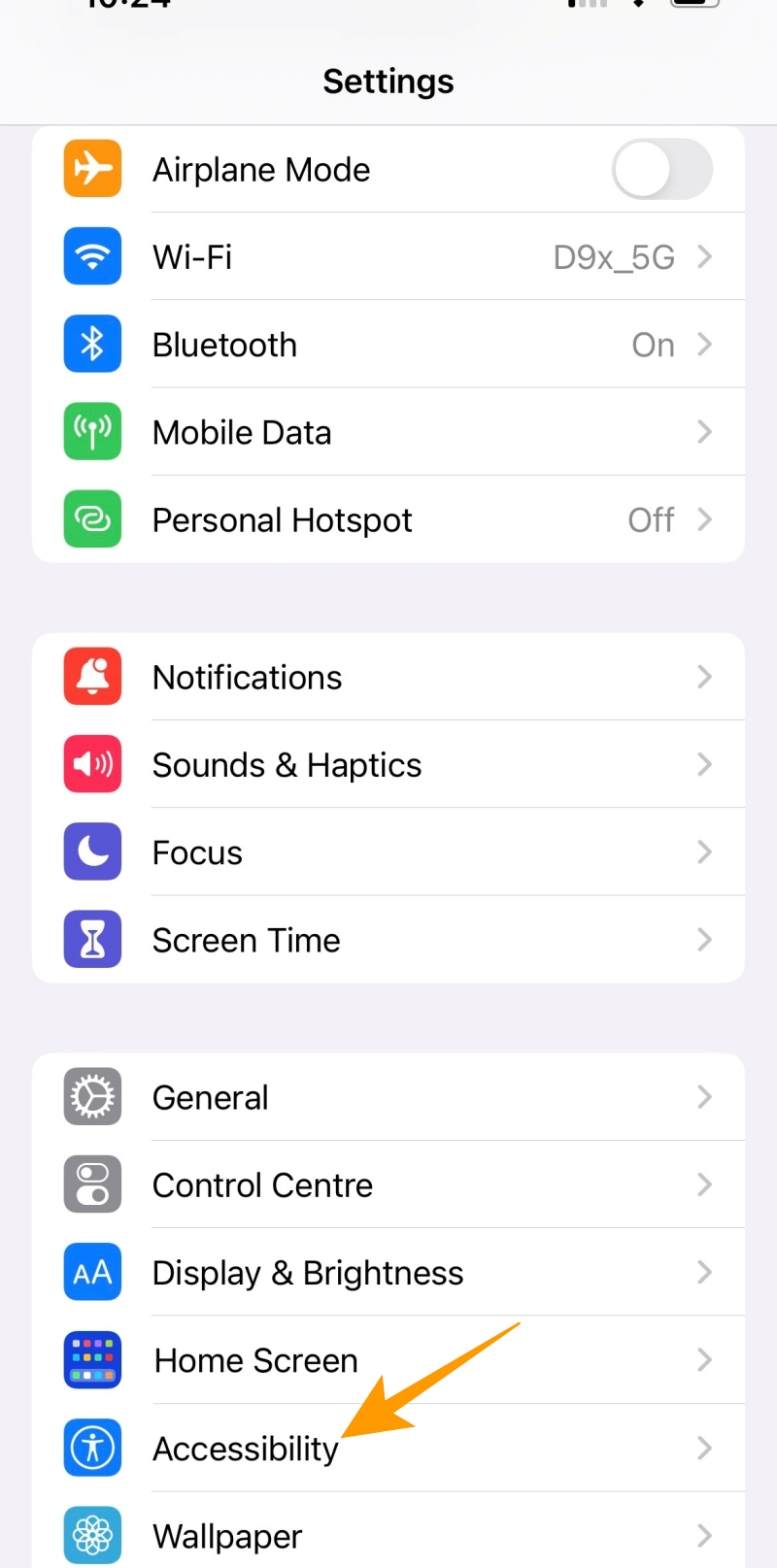Click the Bluetooth icon
This screenshot has width=777, height=1568.
click(92, 344)
